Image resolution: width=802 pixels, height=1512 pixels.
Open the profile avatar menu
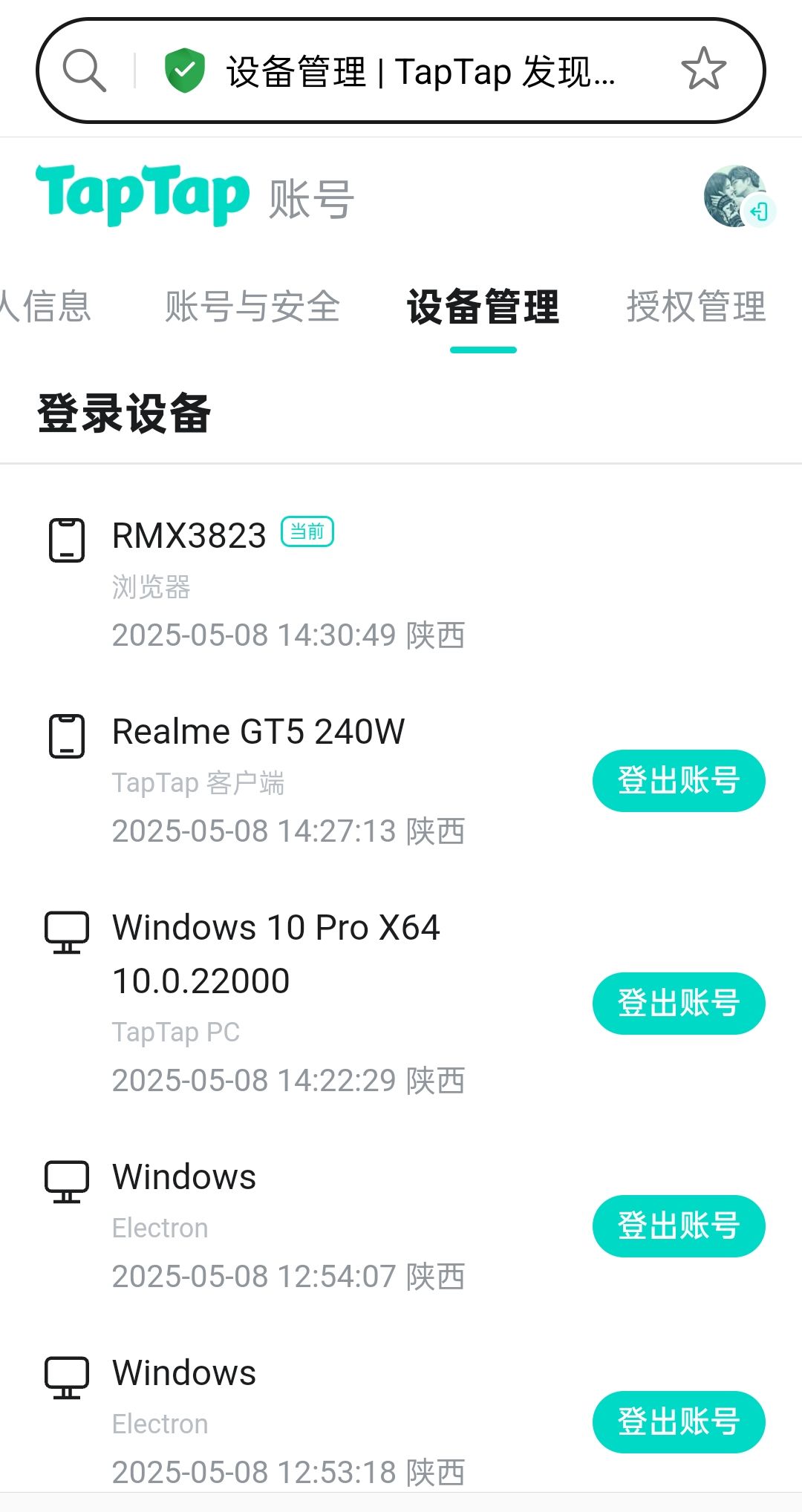pyautogui.click(x=735, y=196)
